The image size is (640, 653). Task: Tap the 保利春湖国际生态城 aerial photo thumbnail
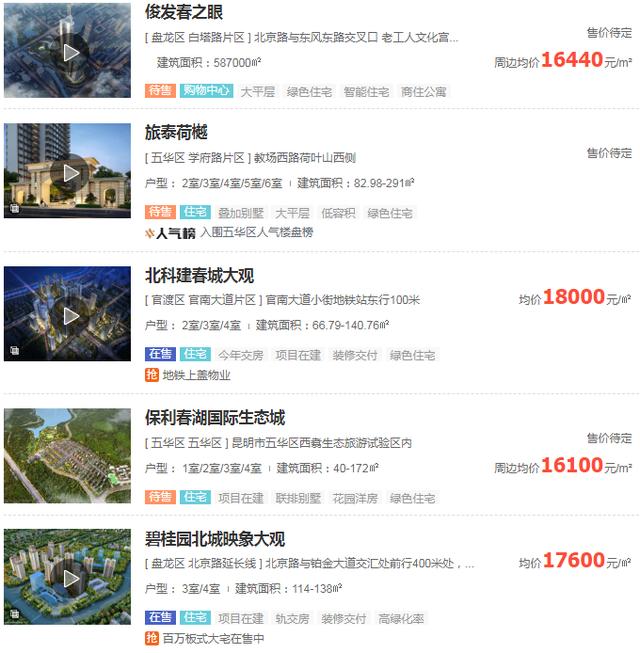click(x=67, y=456)
